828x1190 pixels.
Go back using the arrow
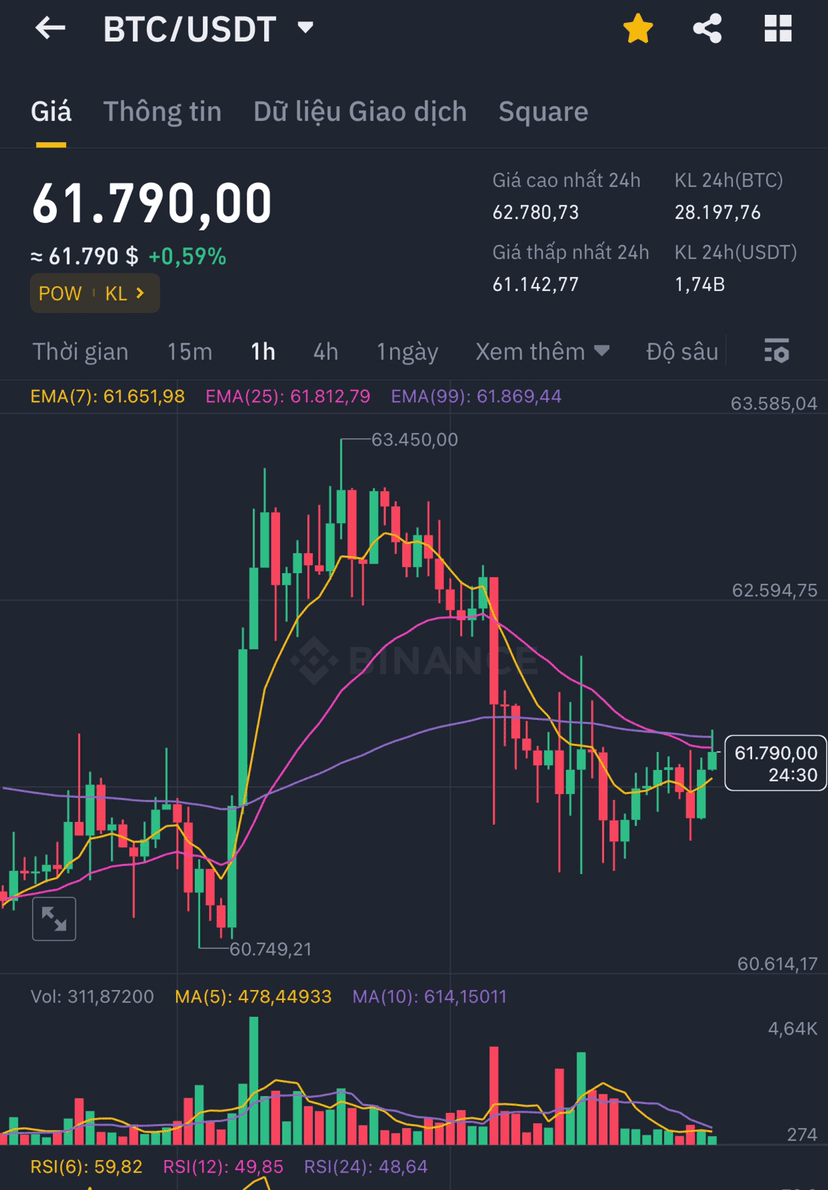click(x=50, y=29)
